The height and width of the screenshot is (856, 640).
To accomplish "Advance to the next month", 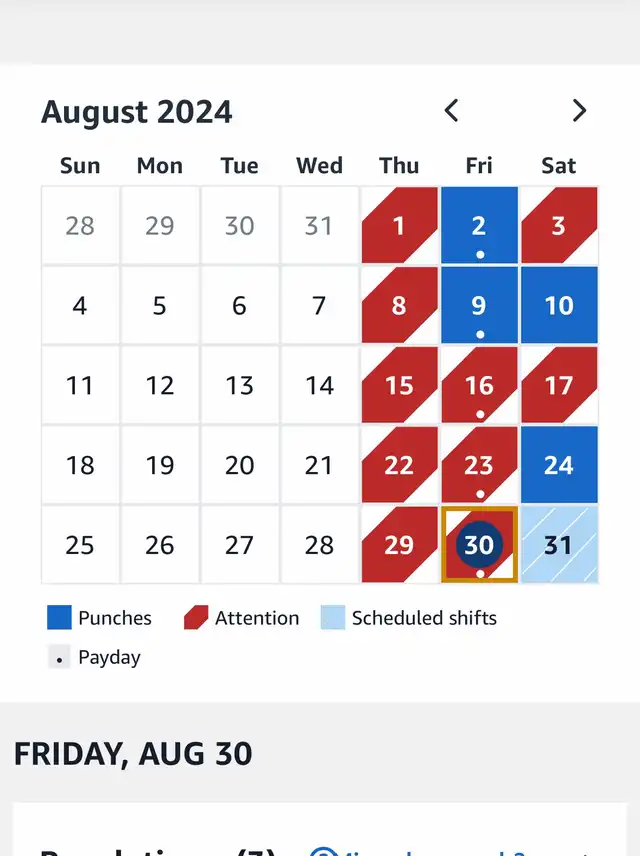I will coord(579,111).
